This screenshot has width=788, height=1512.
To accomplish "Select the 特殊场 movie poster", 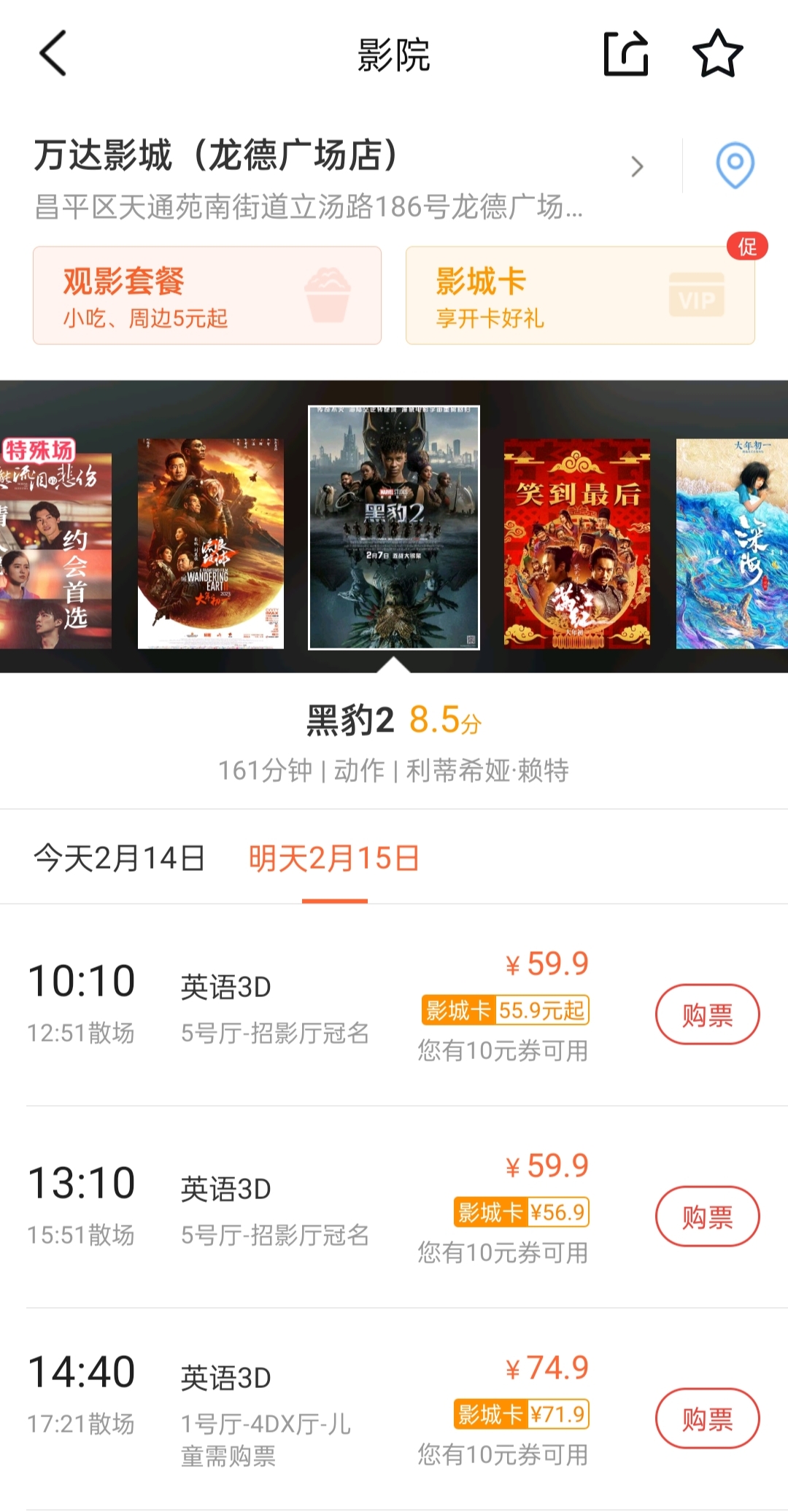I will coord(55,543).
